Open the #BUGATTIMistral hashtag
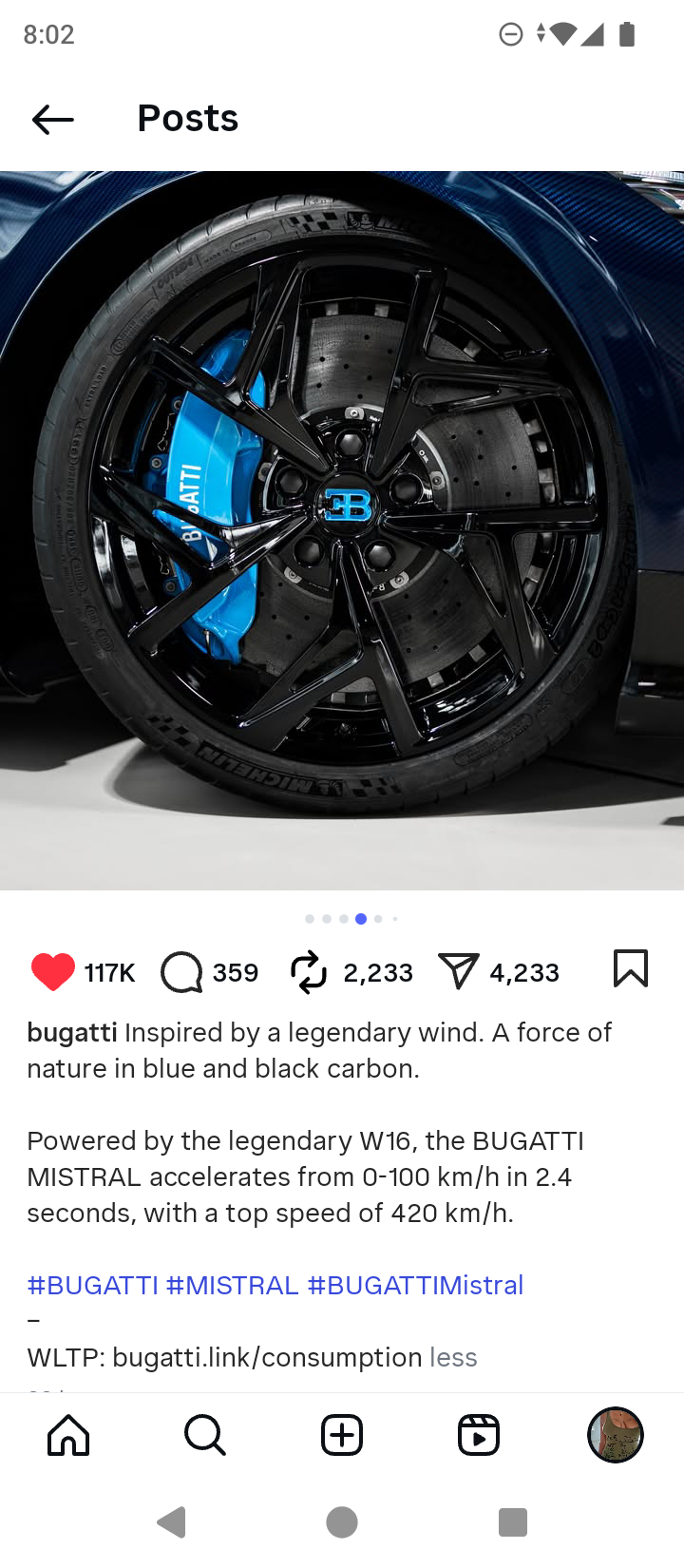 click(415, 1285)
